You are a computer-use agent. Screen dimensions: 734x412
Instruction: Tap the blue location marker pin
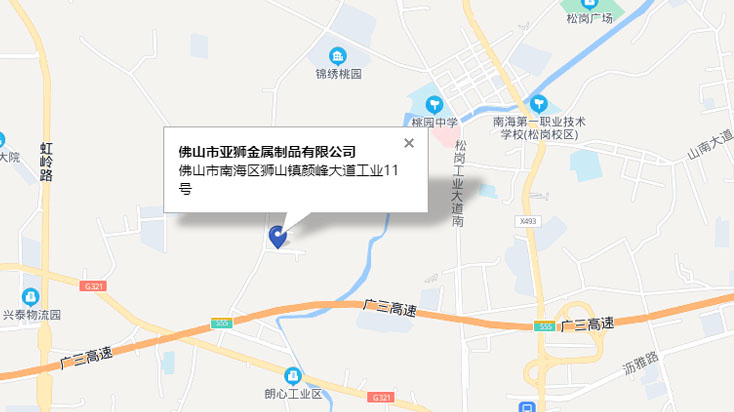278,236
